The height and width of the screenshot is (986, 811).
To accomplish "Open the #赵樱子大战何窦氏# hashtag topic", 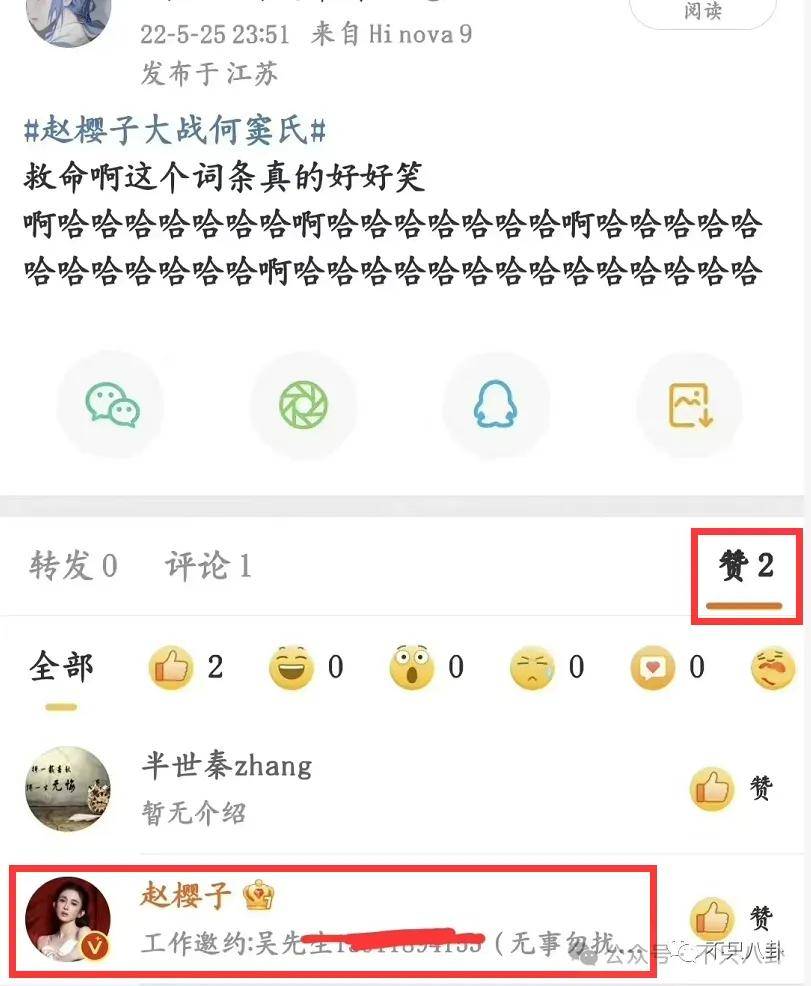I will pos(176,131).
